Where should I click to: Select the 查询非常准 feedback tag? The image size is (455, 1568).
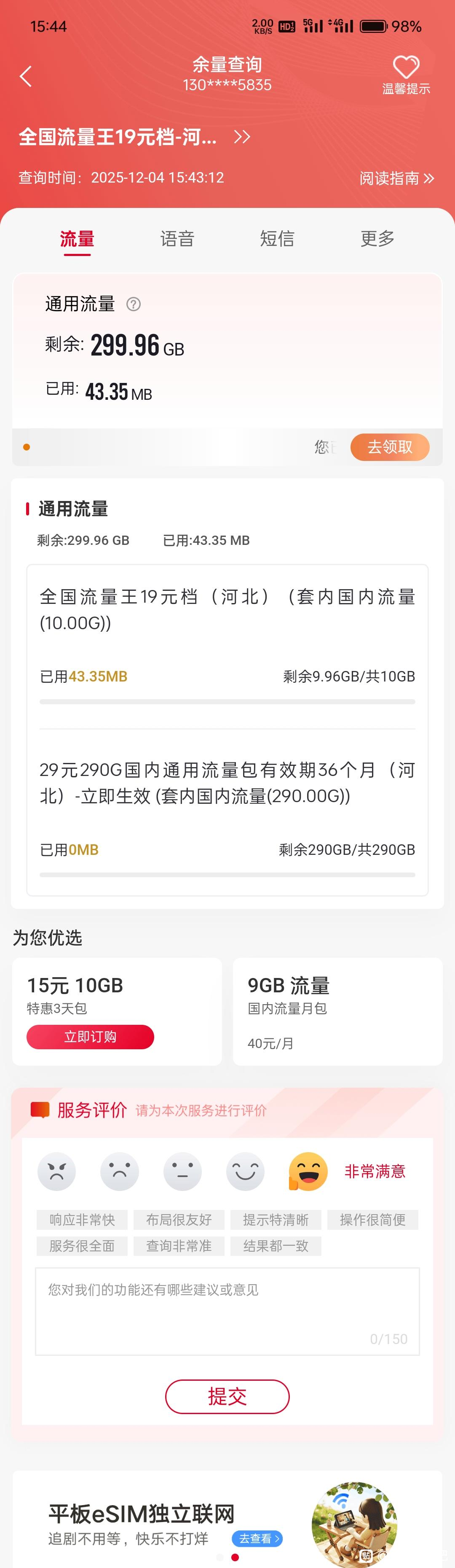pos(179,1246)
